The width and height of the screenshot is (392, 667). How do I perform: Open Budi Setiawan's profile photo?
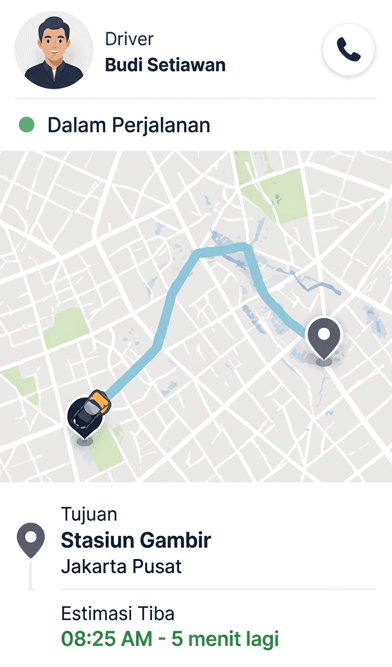coord(54,50)
